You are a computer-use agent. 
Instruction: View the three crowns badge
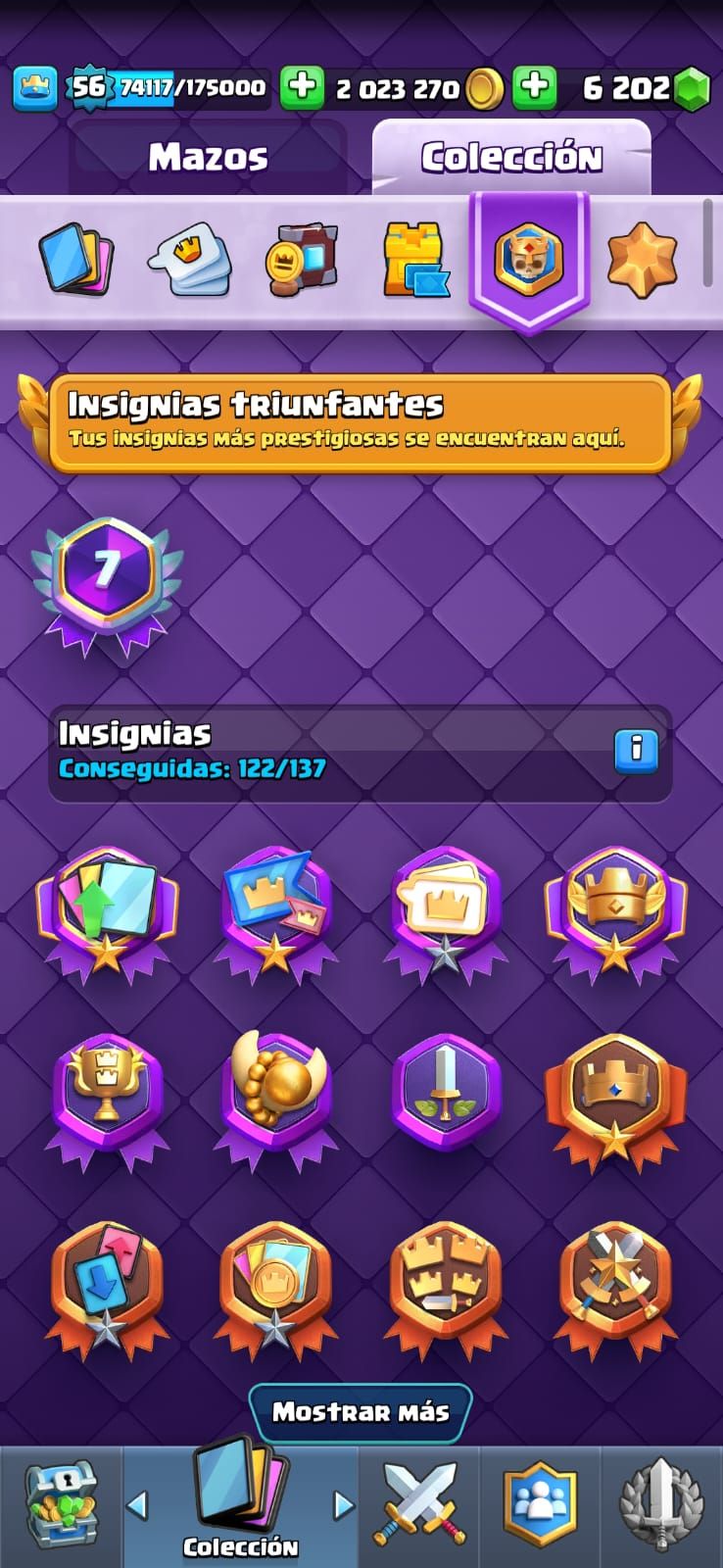click(446, 1284)
